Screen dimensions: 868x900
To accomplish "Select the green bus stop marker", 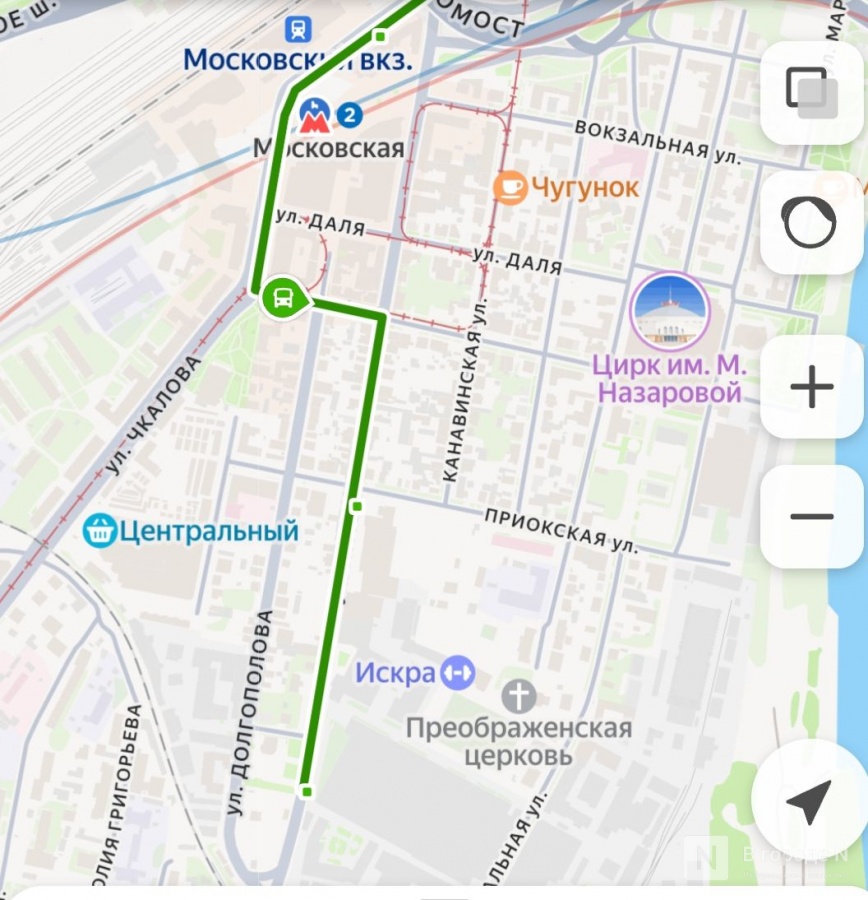I will coord(282,297).
